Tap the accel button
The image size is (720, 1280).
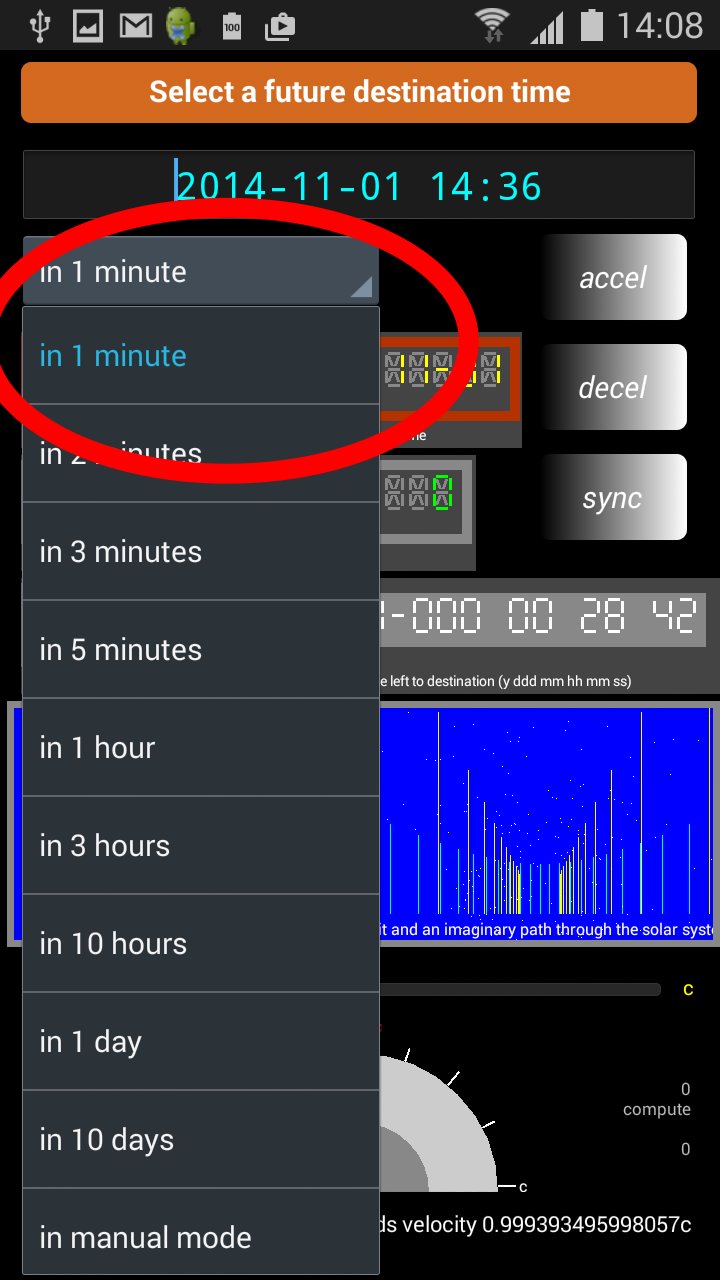coord(614,277)
